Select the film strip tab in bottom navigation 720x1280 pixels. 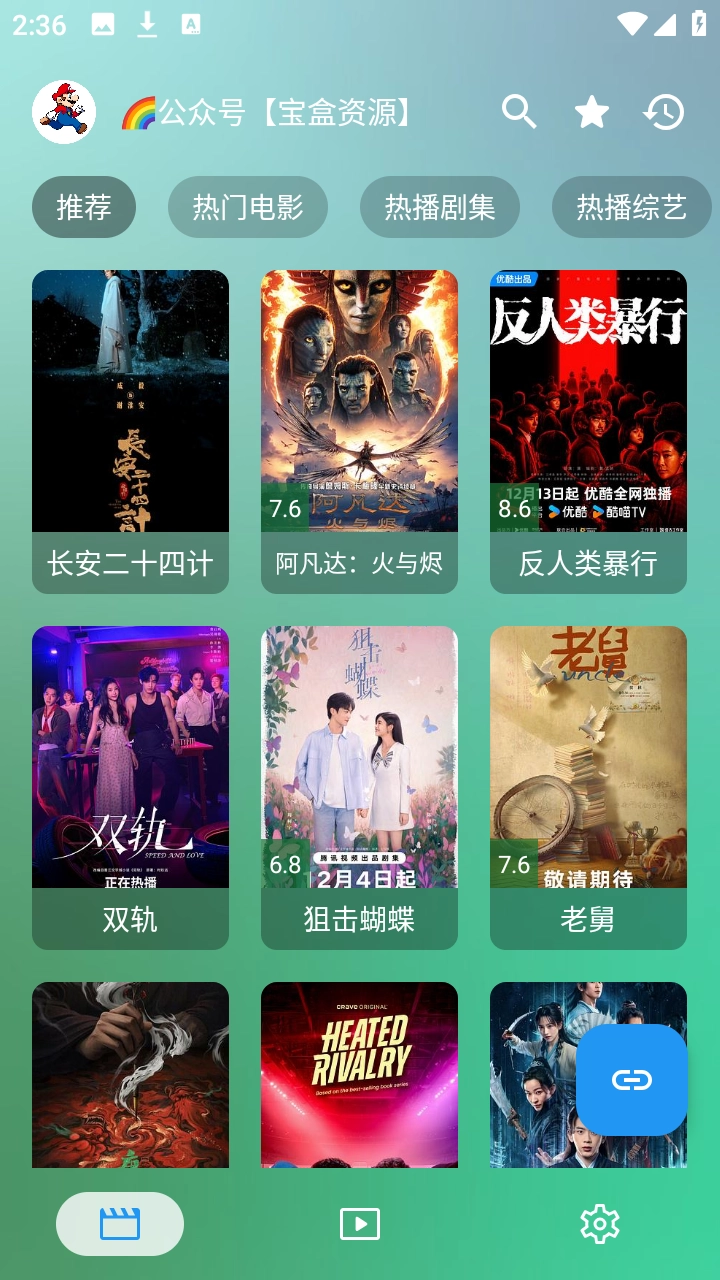120,1223
